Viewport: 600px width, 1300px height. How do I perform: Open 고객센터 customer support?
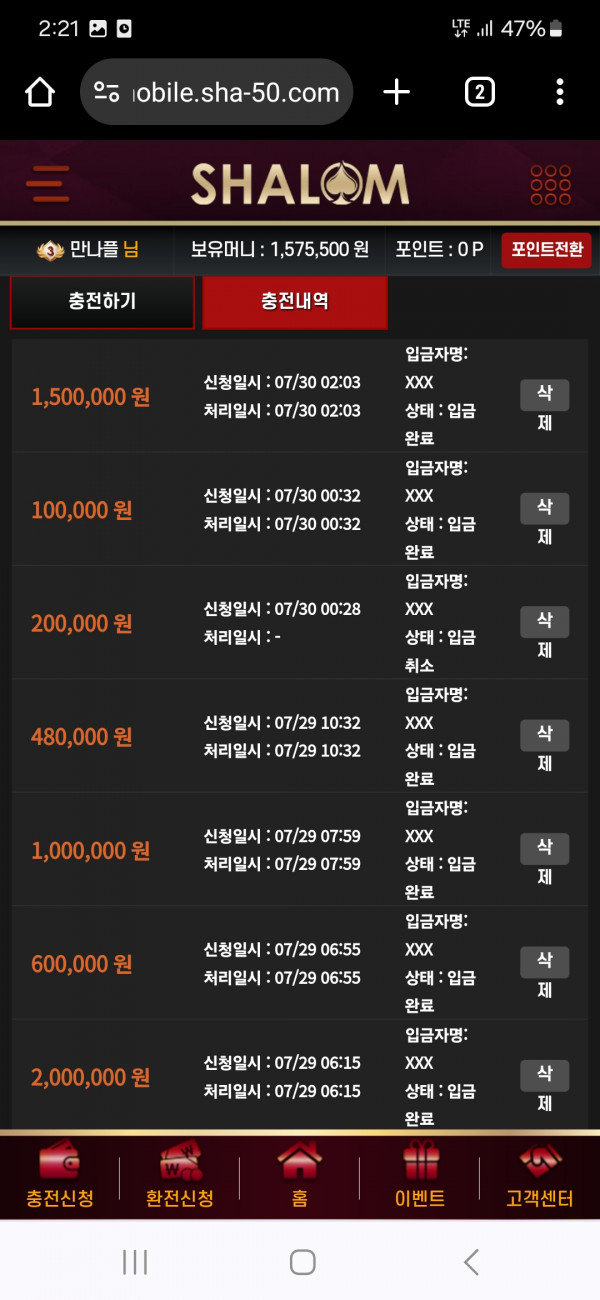coord(540,1177)
